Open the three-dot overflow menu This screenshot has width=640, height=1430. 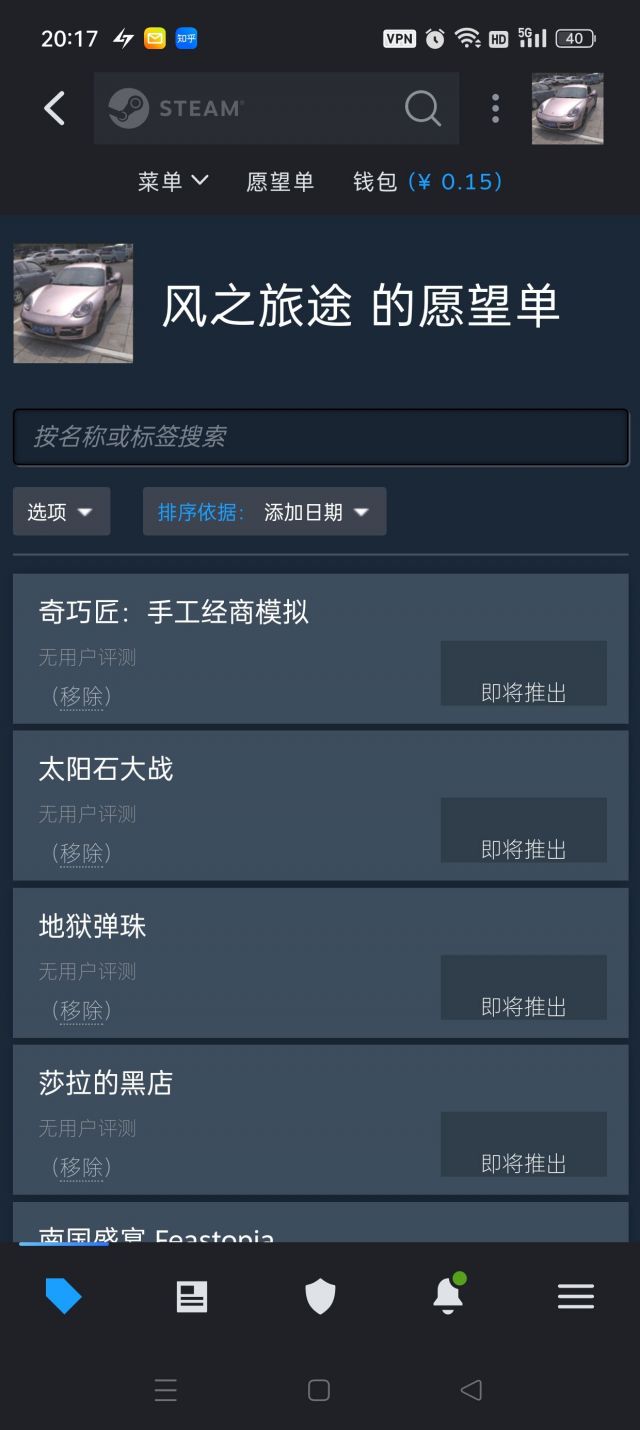(495, 108)
